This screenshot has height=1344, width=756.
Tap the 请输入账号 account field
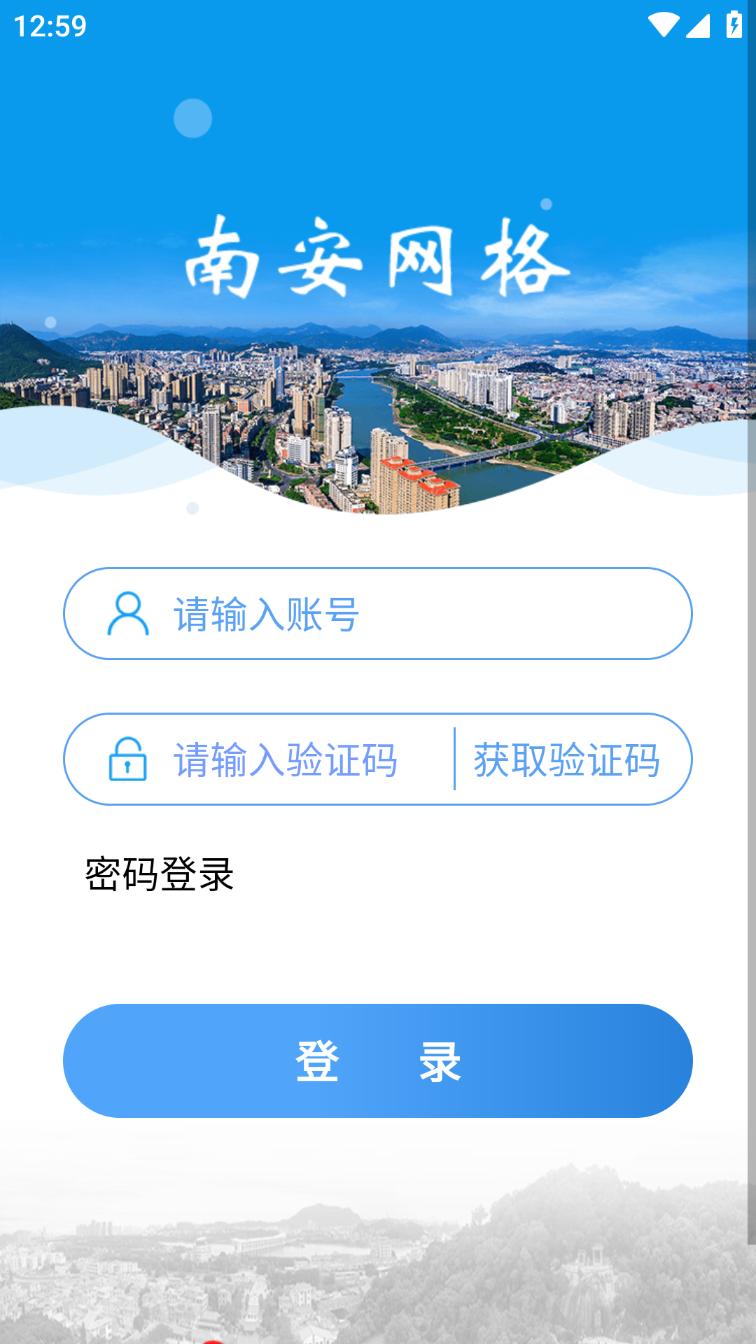pyautogui.click(x=400, y=614)
